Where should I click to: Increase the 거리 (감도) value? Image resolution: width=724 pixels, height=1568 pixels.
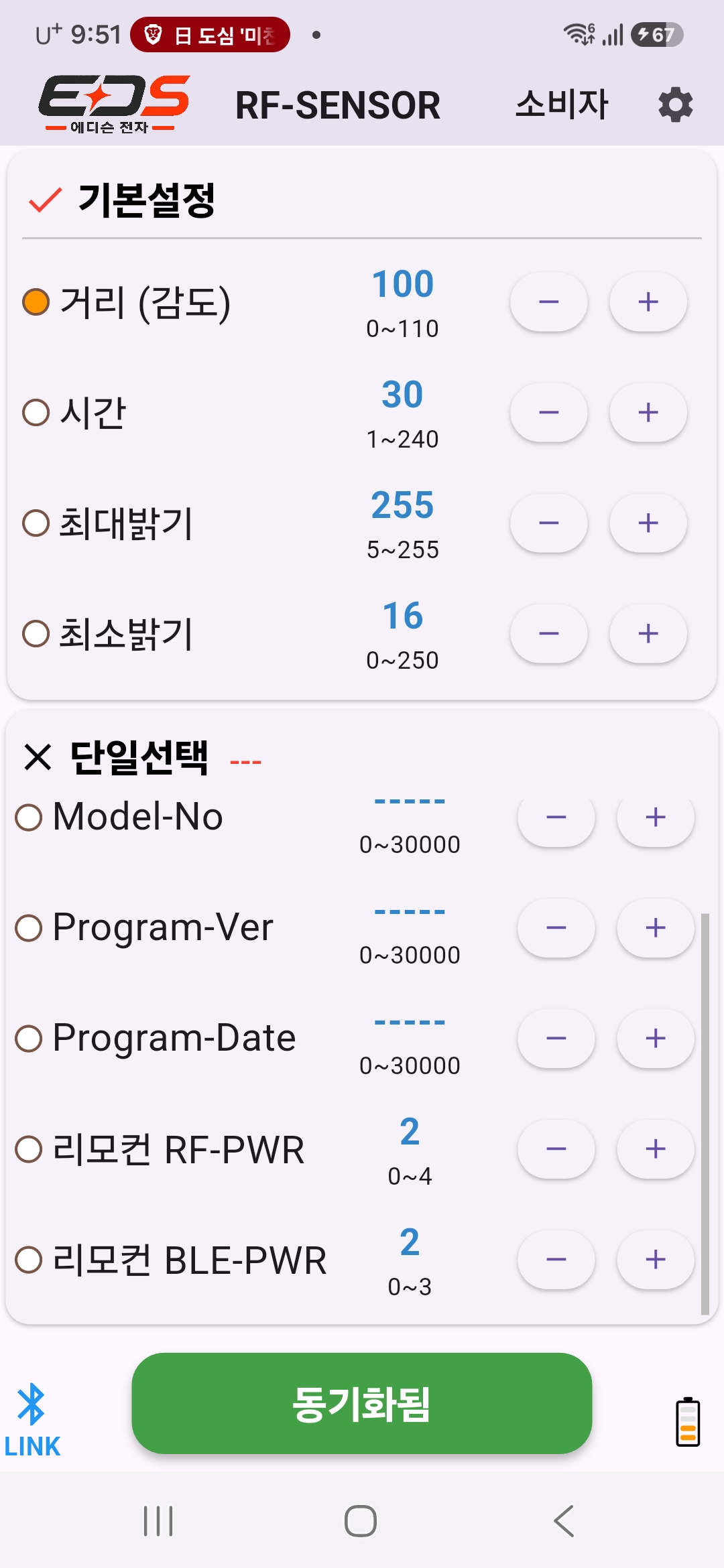(648, 302)
